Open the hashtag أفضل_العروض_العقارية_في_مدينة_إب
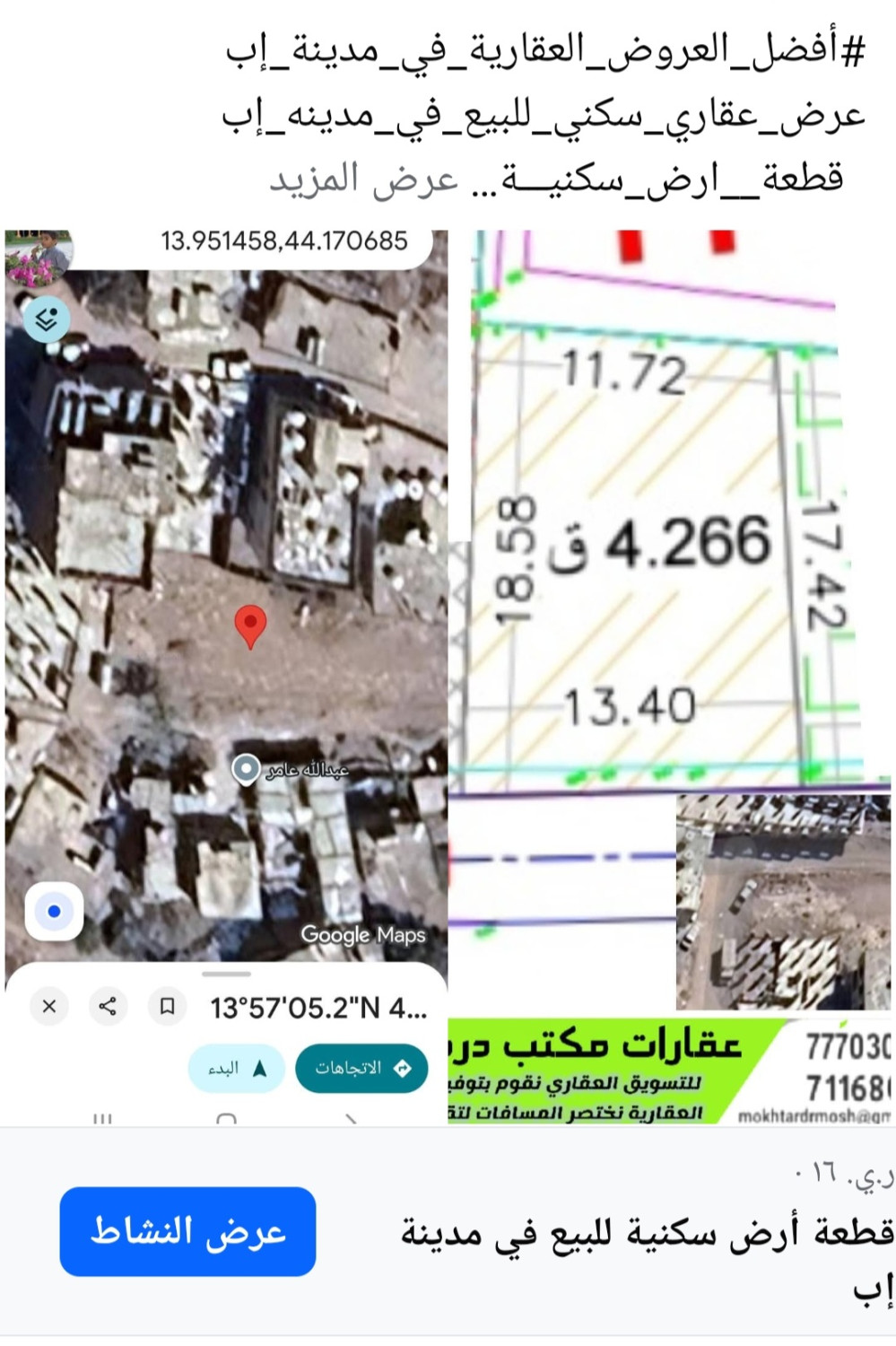The image size is (896, 1346). point(545,52)
